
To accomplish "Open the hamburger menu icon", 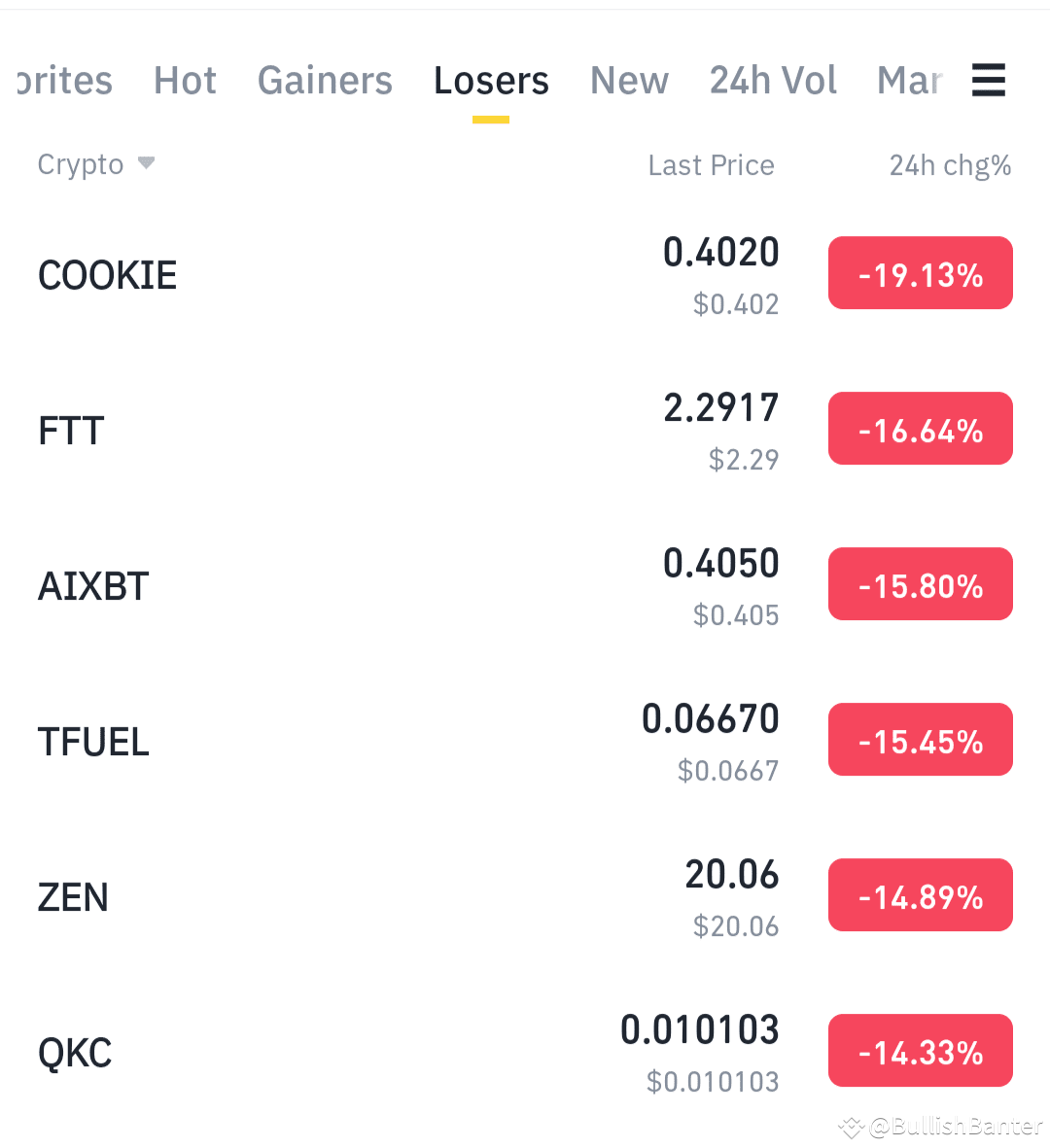I will click(989, 81).
